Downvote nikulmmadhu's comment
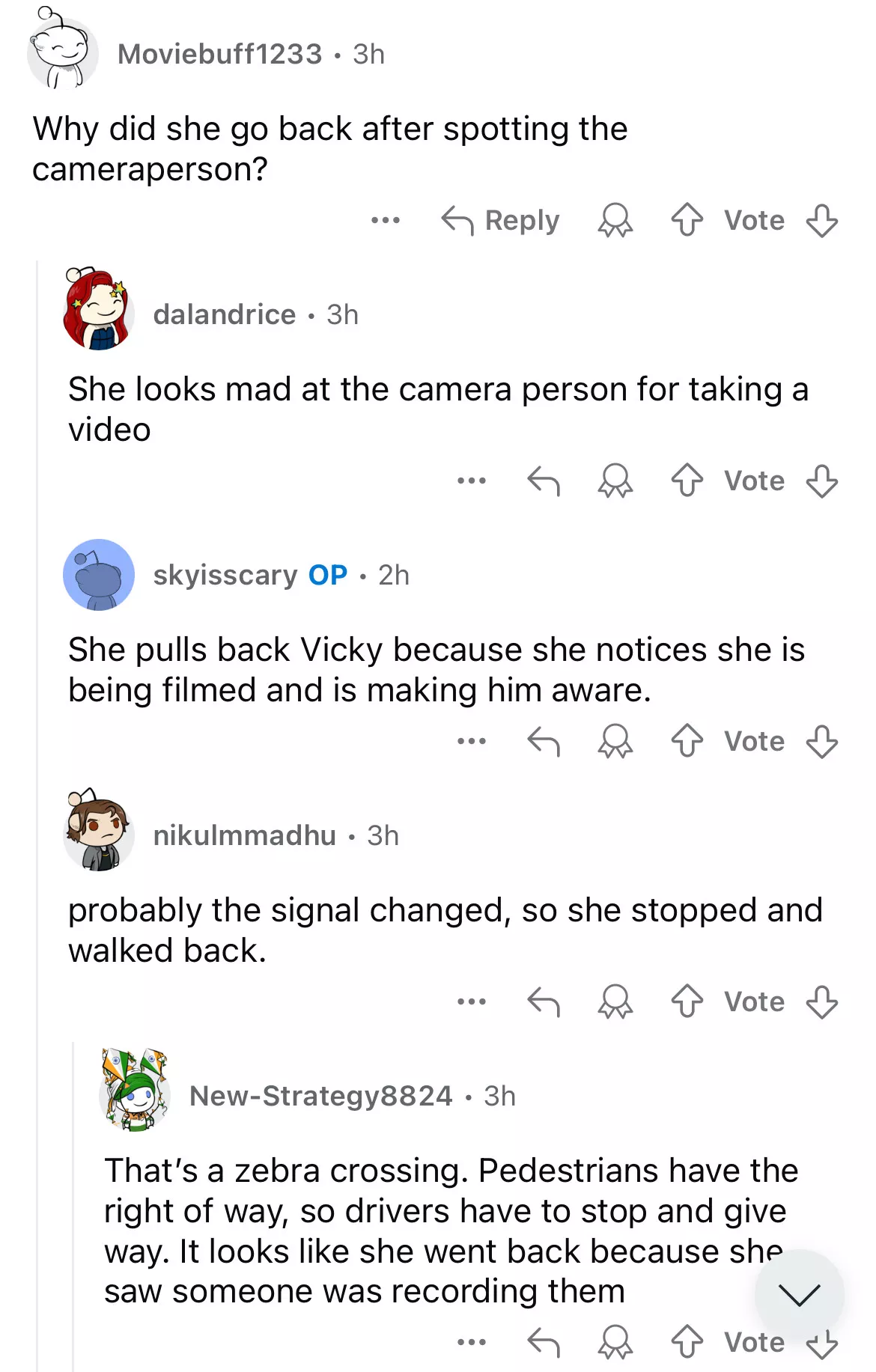Viewport: 876px width, 1372px height. pos(821,1002)
